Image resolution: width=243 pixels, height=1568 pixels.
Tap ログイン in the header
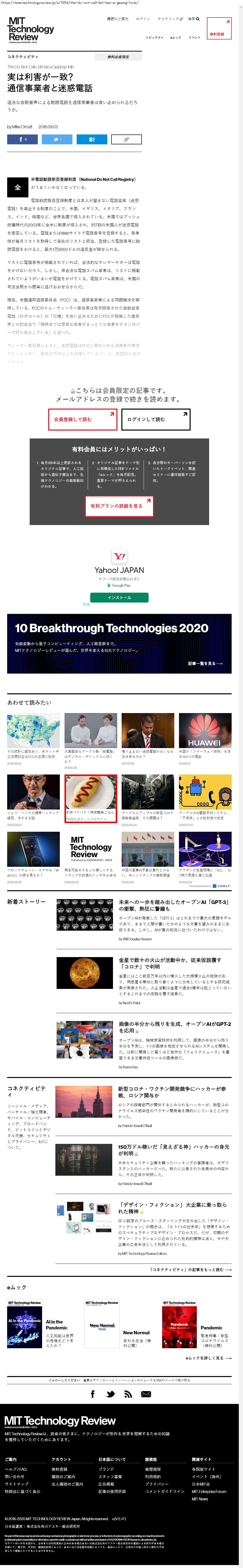[143, 19]
